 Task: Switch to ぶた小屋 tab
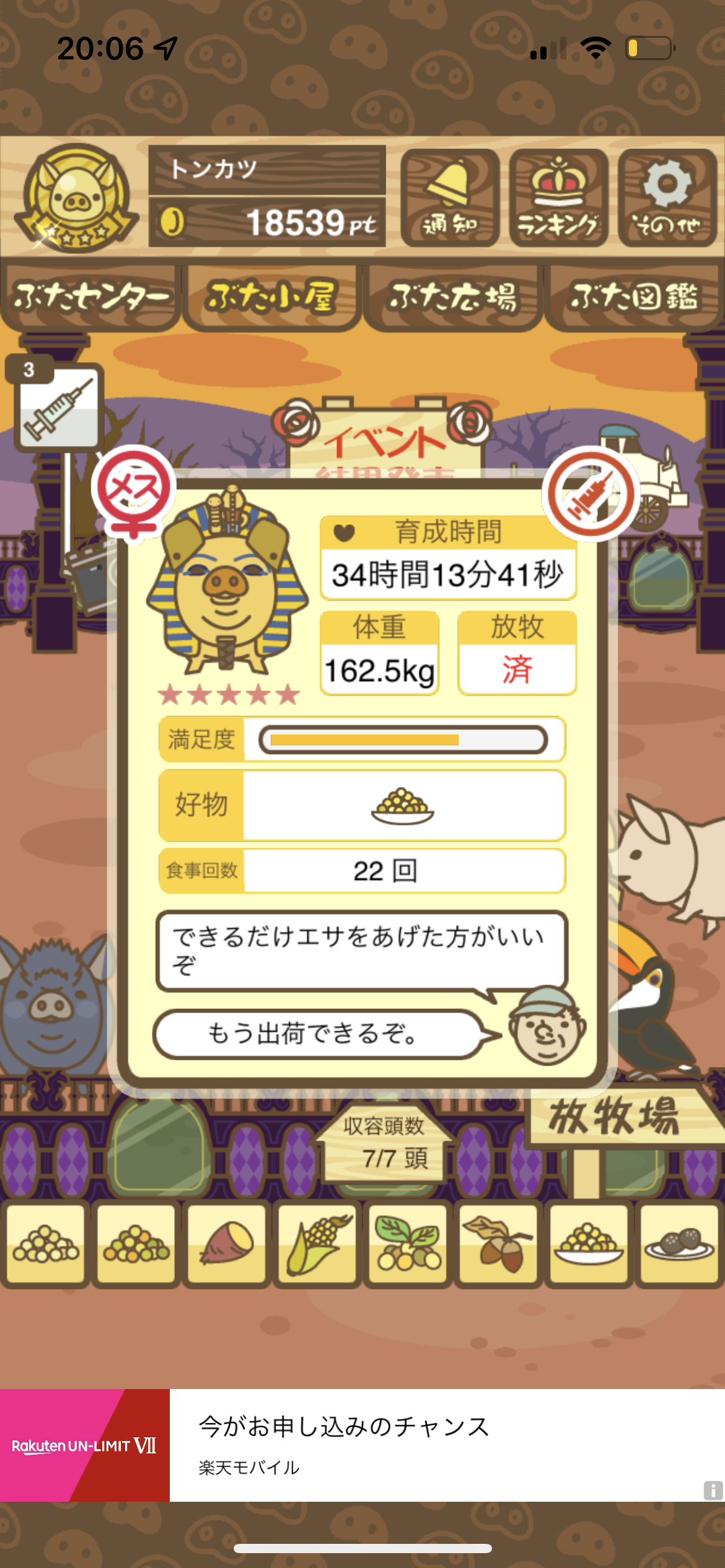point(272,297)
